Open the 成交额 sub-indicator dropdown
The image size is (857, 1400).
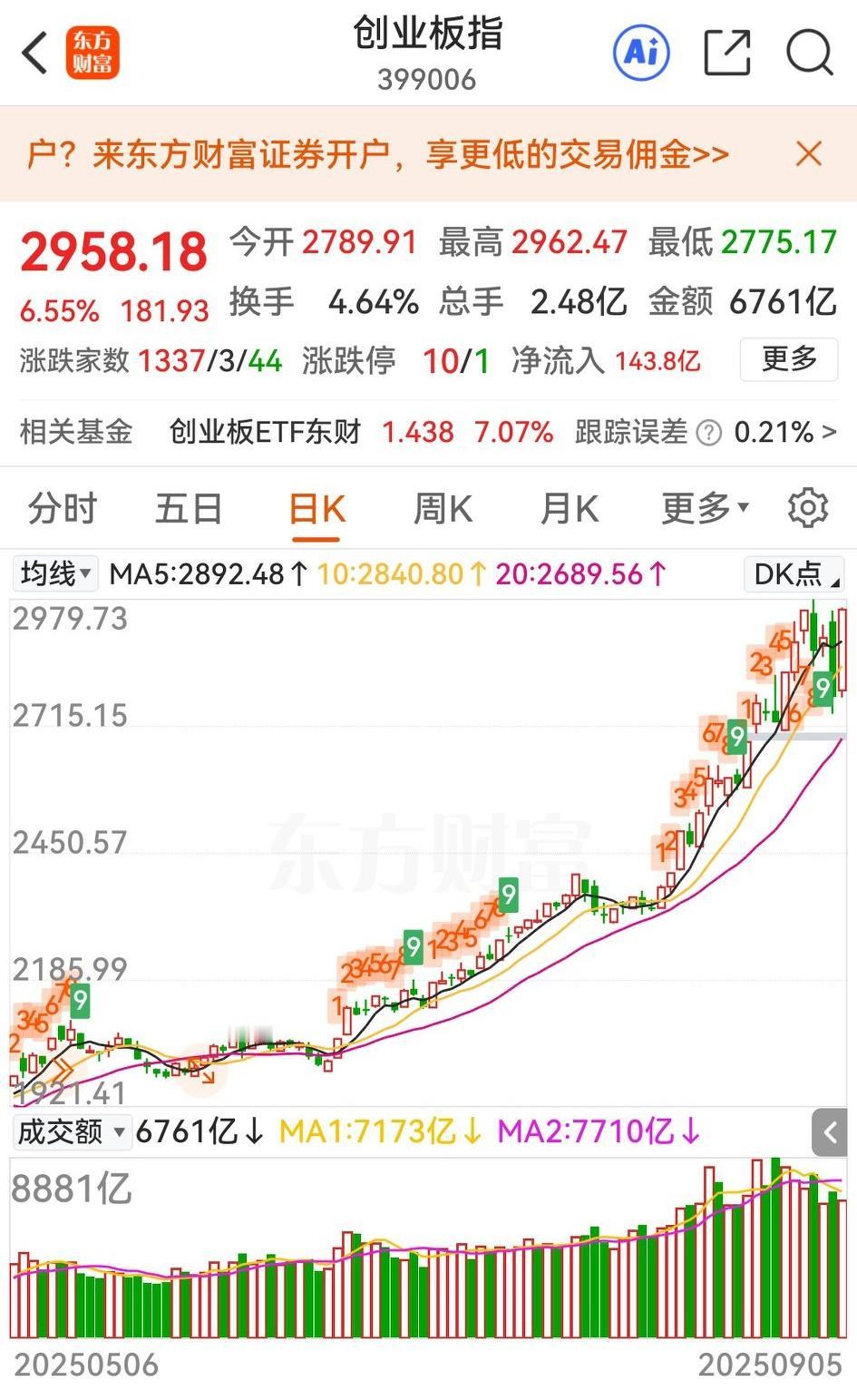[x=72, y=1131]
